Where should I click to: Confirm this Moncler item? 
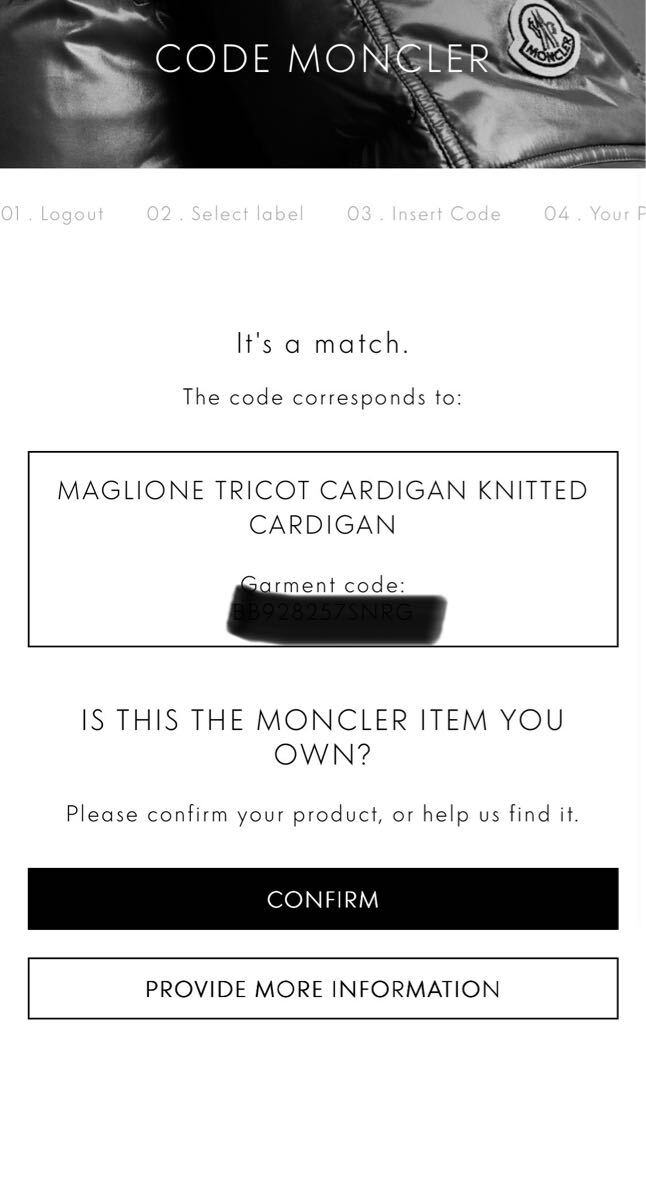[322, 899]
